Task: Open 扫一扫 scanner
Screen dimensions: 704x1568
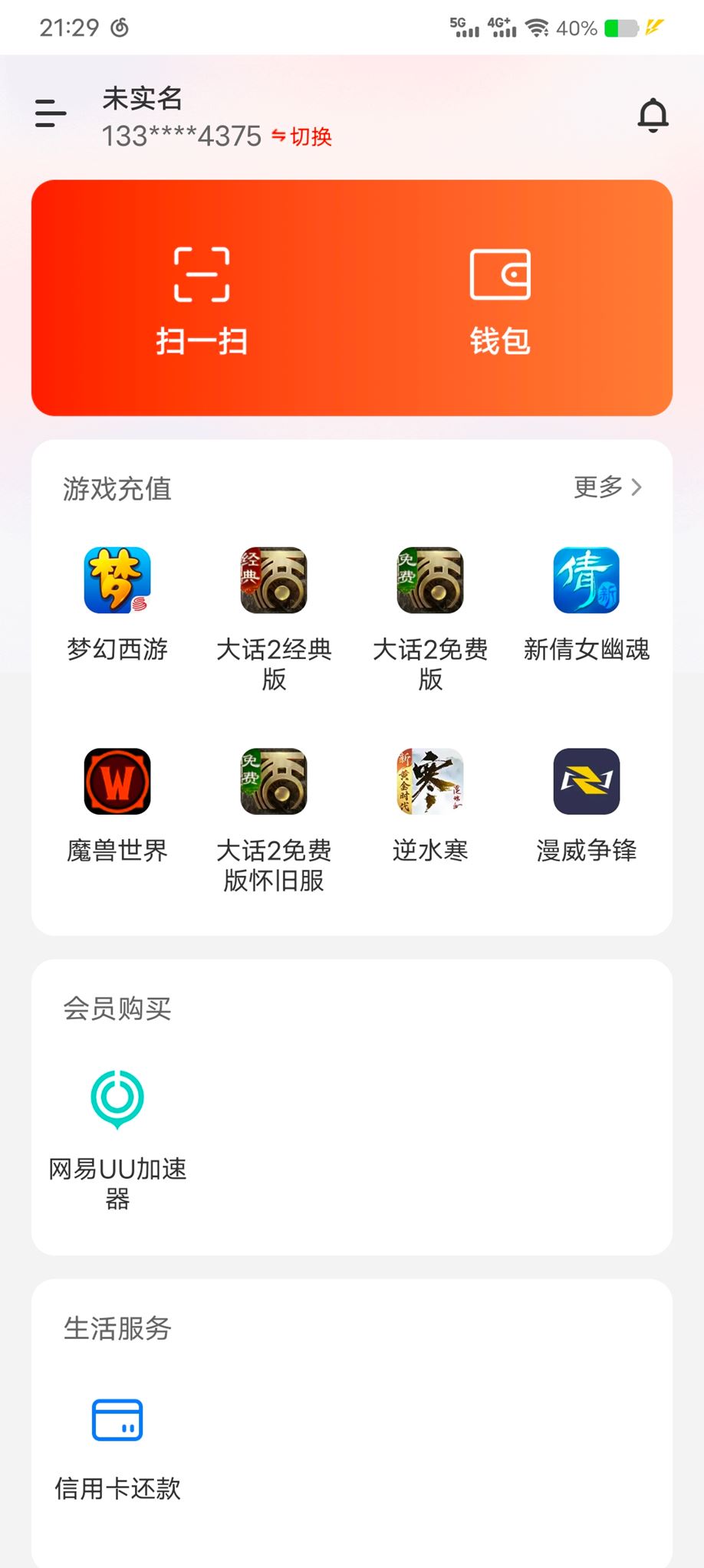Action: pyautogui.click(x=202, y=300)
